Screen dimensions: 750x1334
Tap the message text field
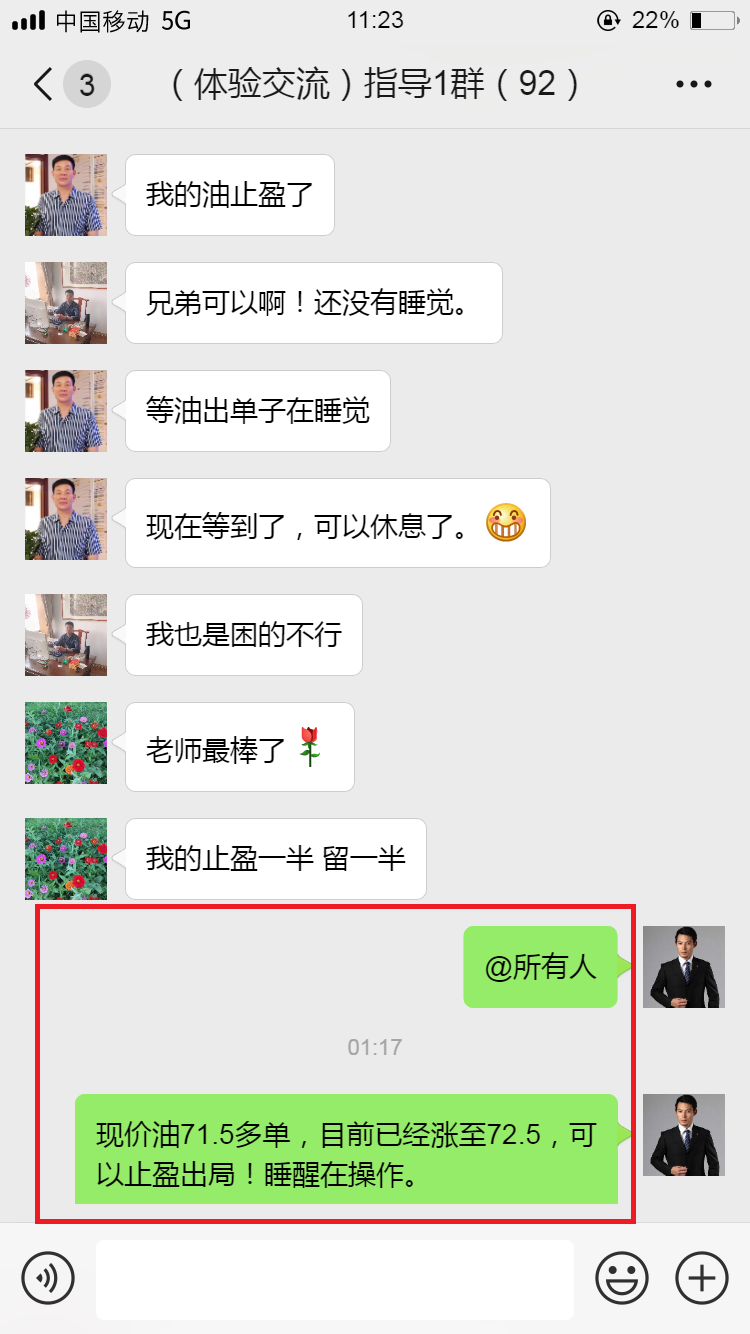click(334, 1279)
